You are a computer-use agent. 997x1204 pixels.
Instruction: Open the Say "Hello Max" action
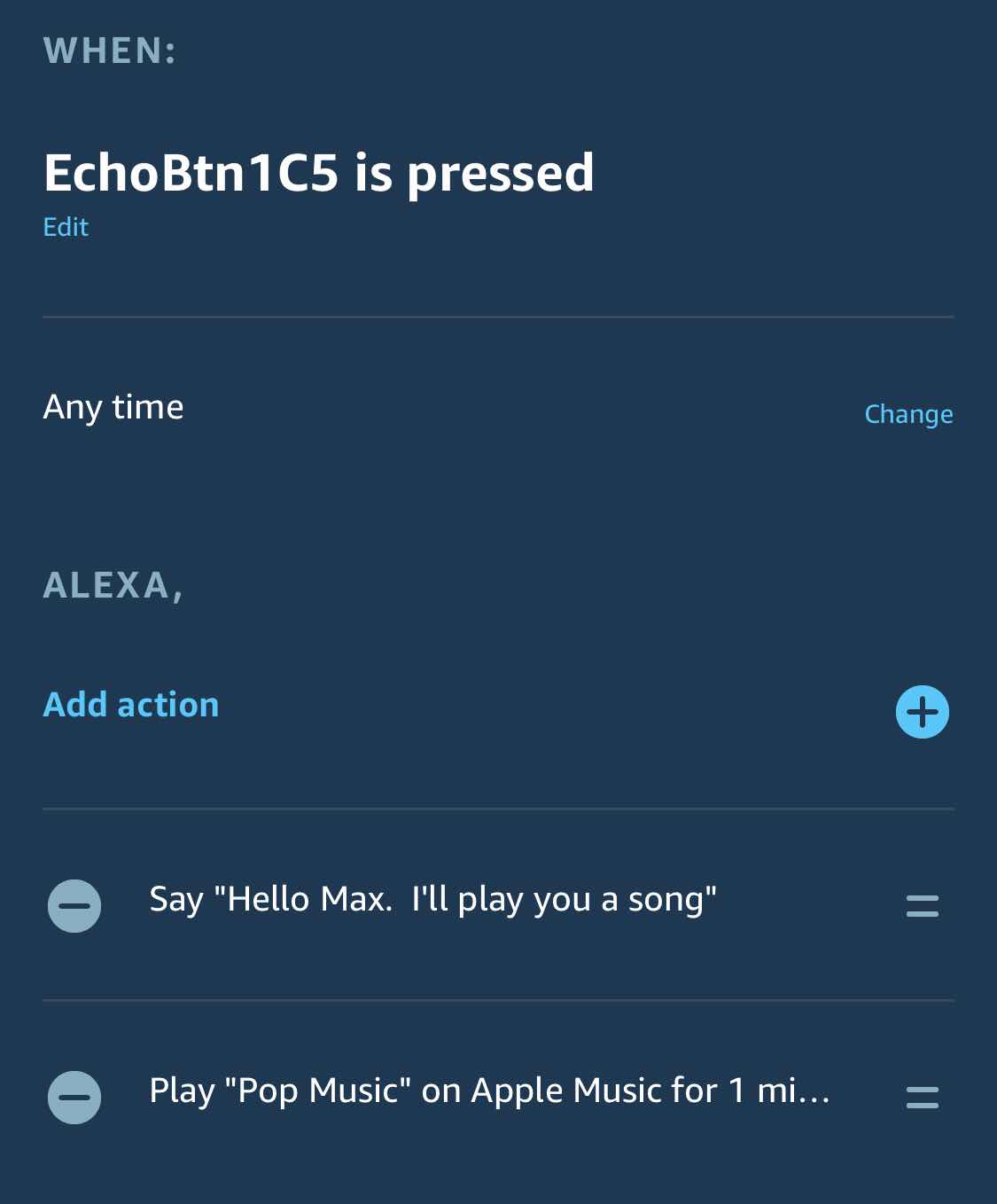tap(432, 900)
